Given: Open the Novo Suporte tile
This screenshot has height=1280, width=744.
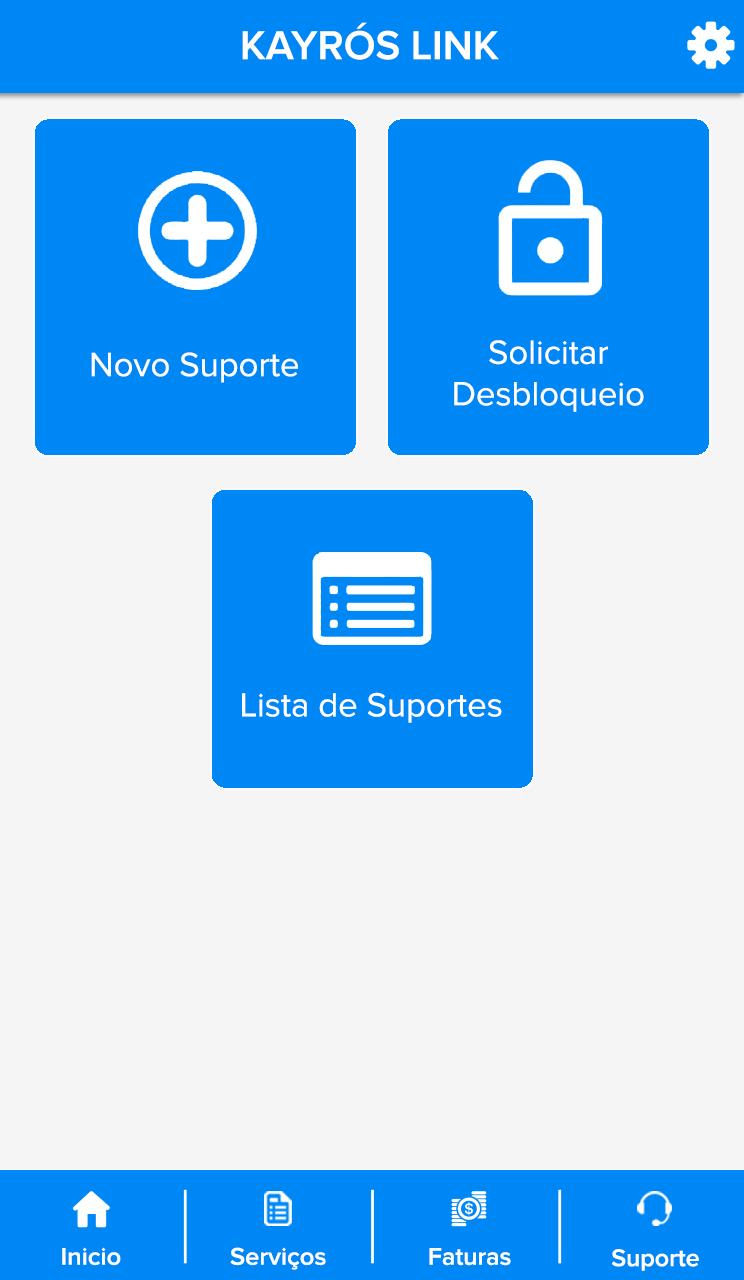Looking at the screenshot, I should click(195, 287).
